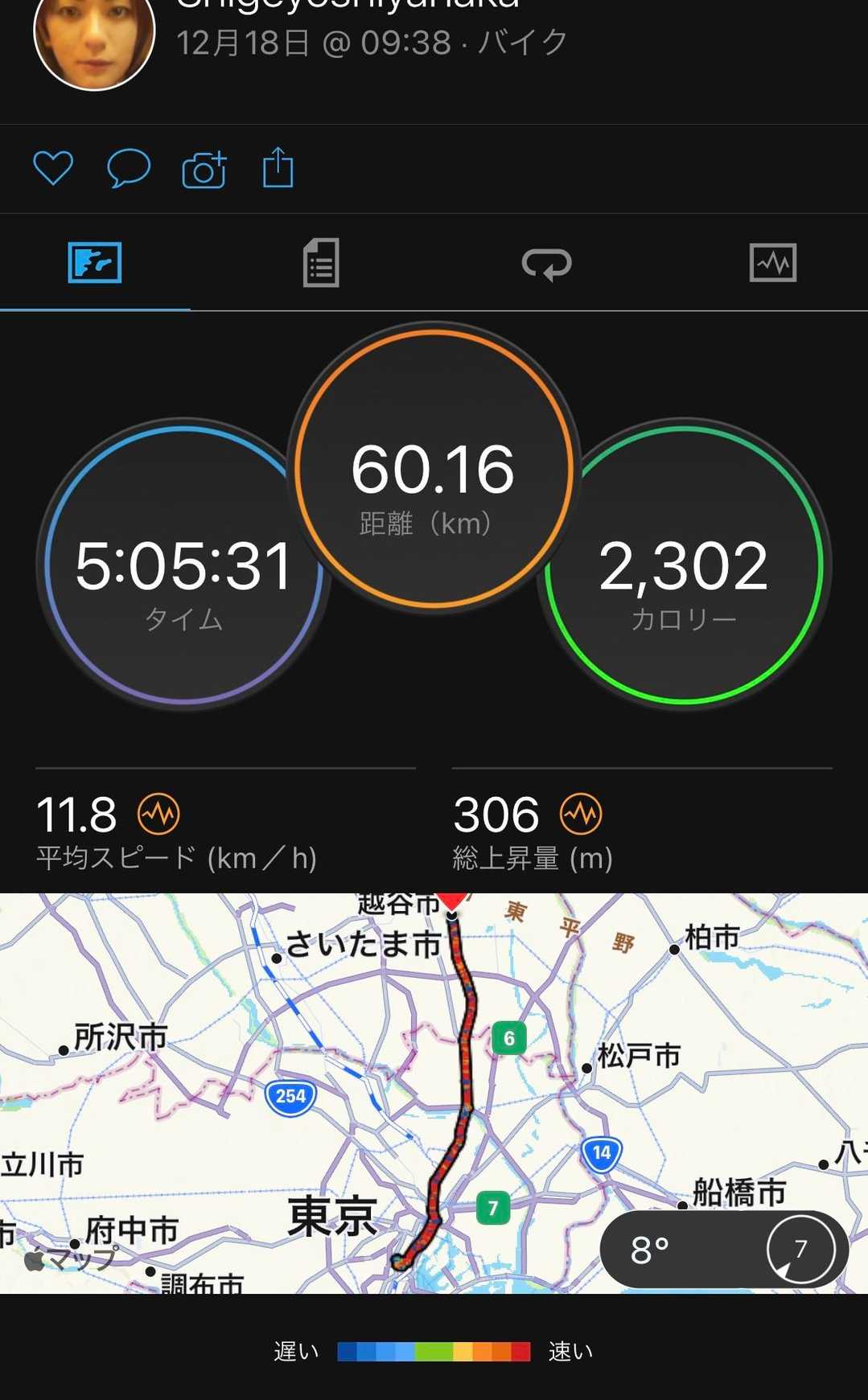Viewport: 868px width, 1400px height.
Task: Share this activity
Action: point(278,167)
